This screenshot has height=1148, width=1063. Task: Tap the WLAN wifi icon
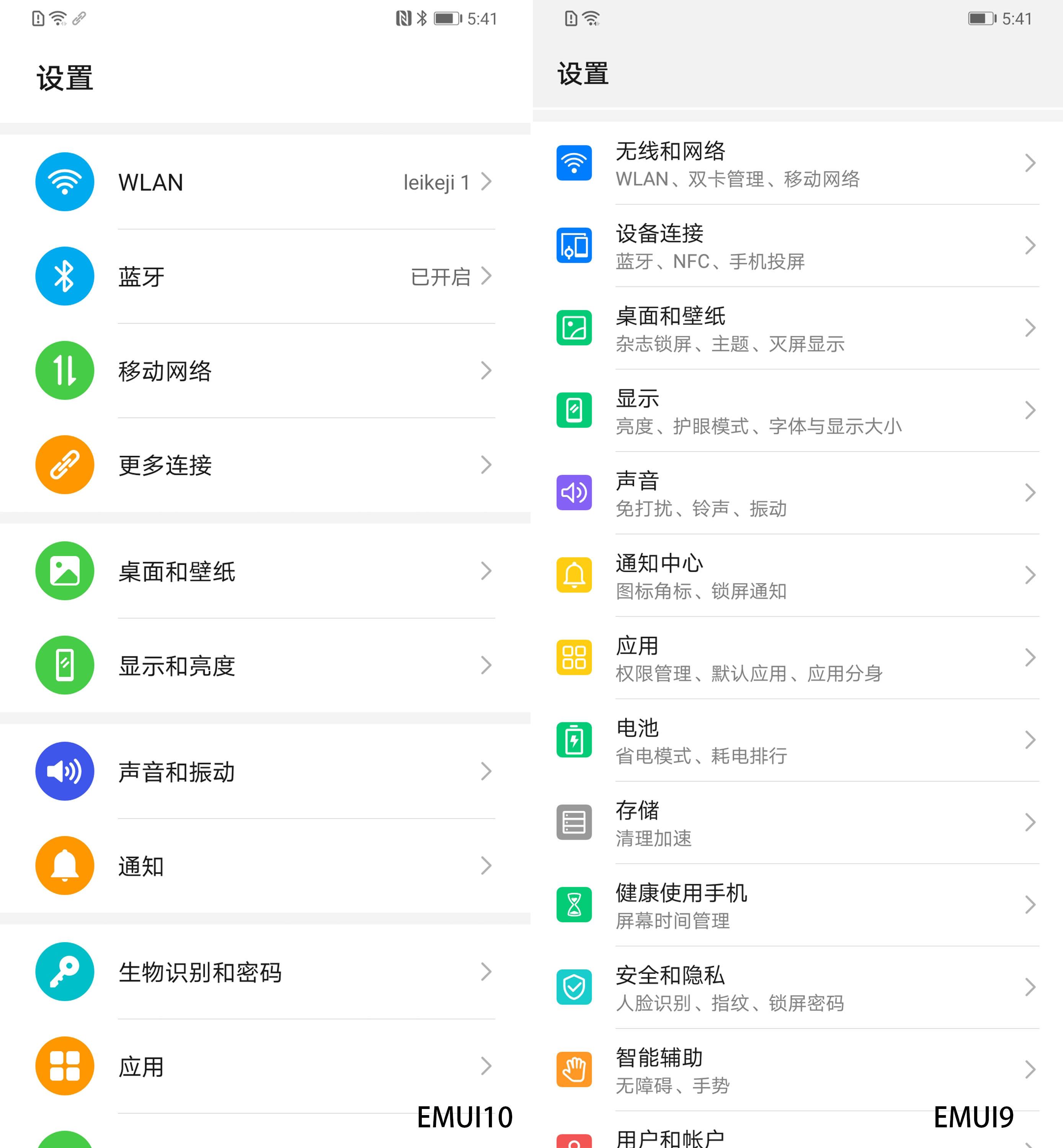pyautogui.click(x=64, y=182)
